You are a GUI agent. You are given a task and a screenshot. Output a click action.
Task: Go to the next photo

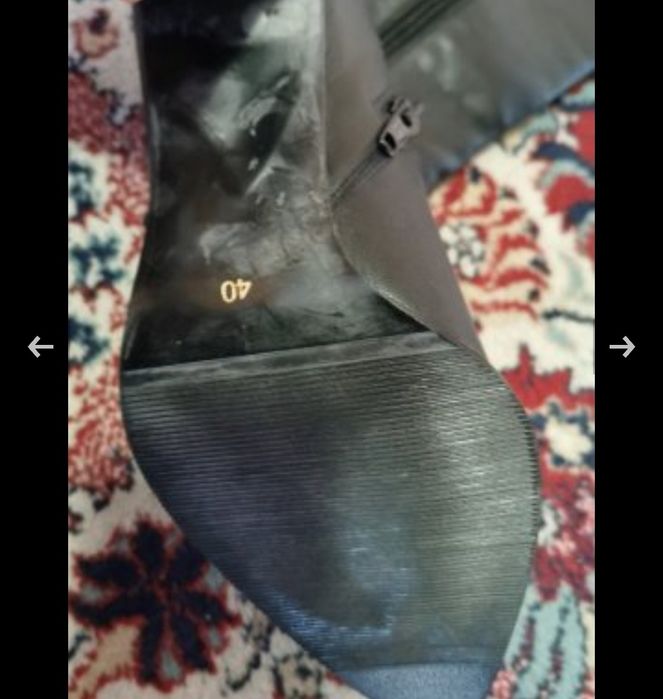pyautogui.click(x=622, y=347)
